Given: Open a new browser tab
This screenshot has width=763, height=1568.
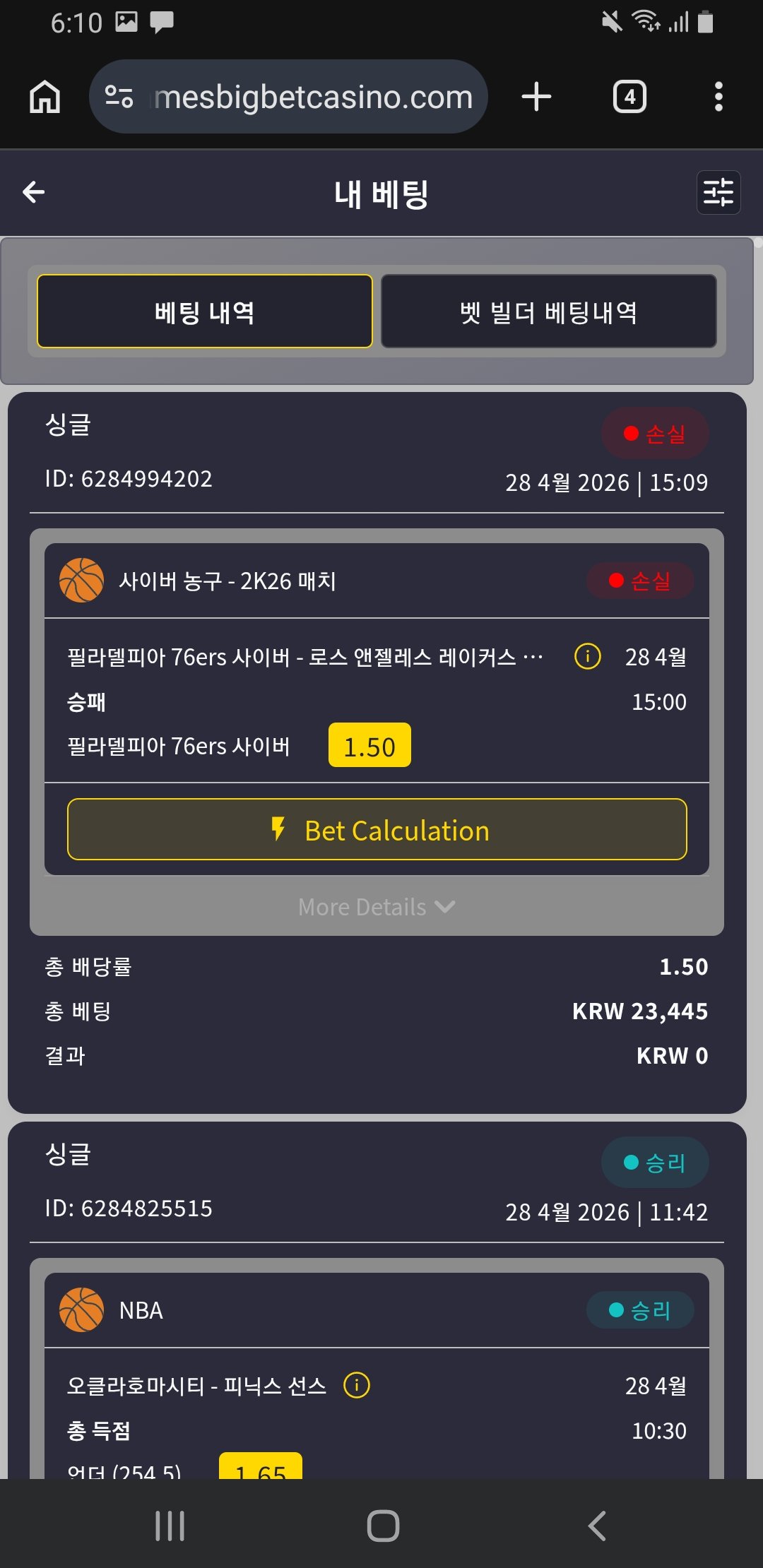Looking at the screenshot, I should [x=536, y=97].
